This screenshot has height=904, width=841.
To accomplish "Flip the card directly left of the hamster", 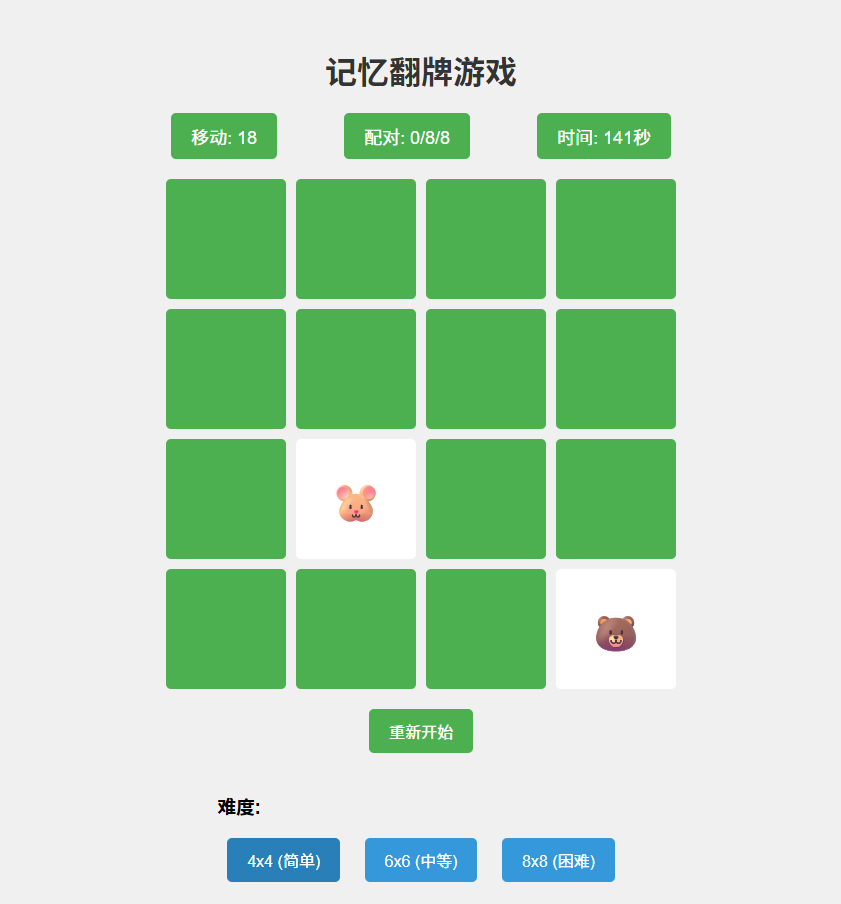I will pyautogui.click(x=225, y=498).
